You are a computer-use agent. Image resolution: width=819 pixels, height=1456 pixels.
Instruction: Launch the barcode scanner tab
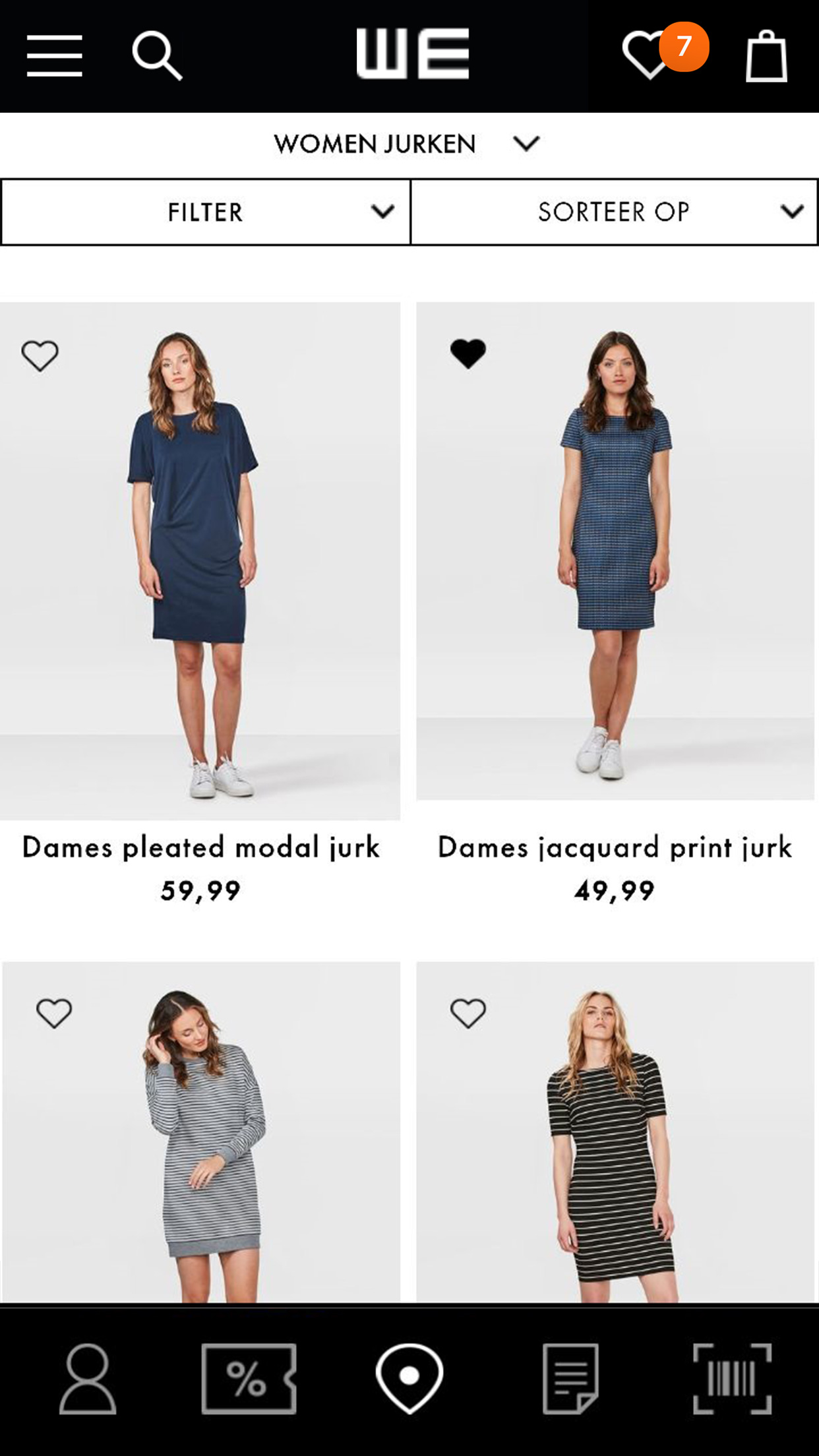point(732,1380)
